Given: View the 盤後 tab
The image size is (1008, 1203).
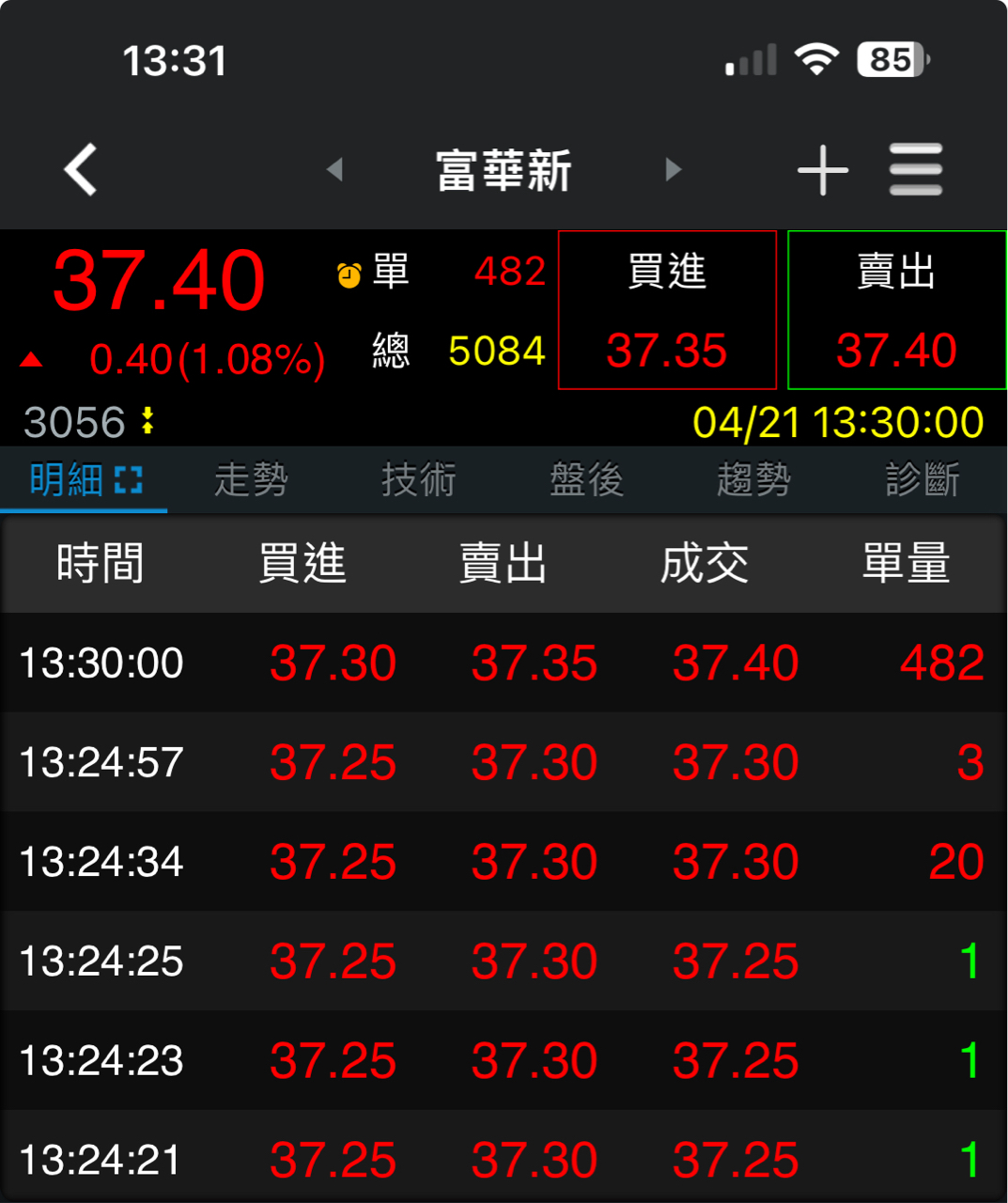Looking at the screenshot, I should pos(586,480).
